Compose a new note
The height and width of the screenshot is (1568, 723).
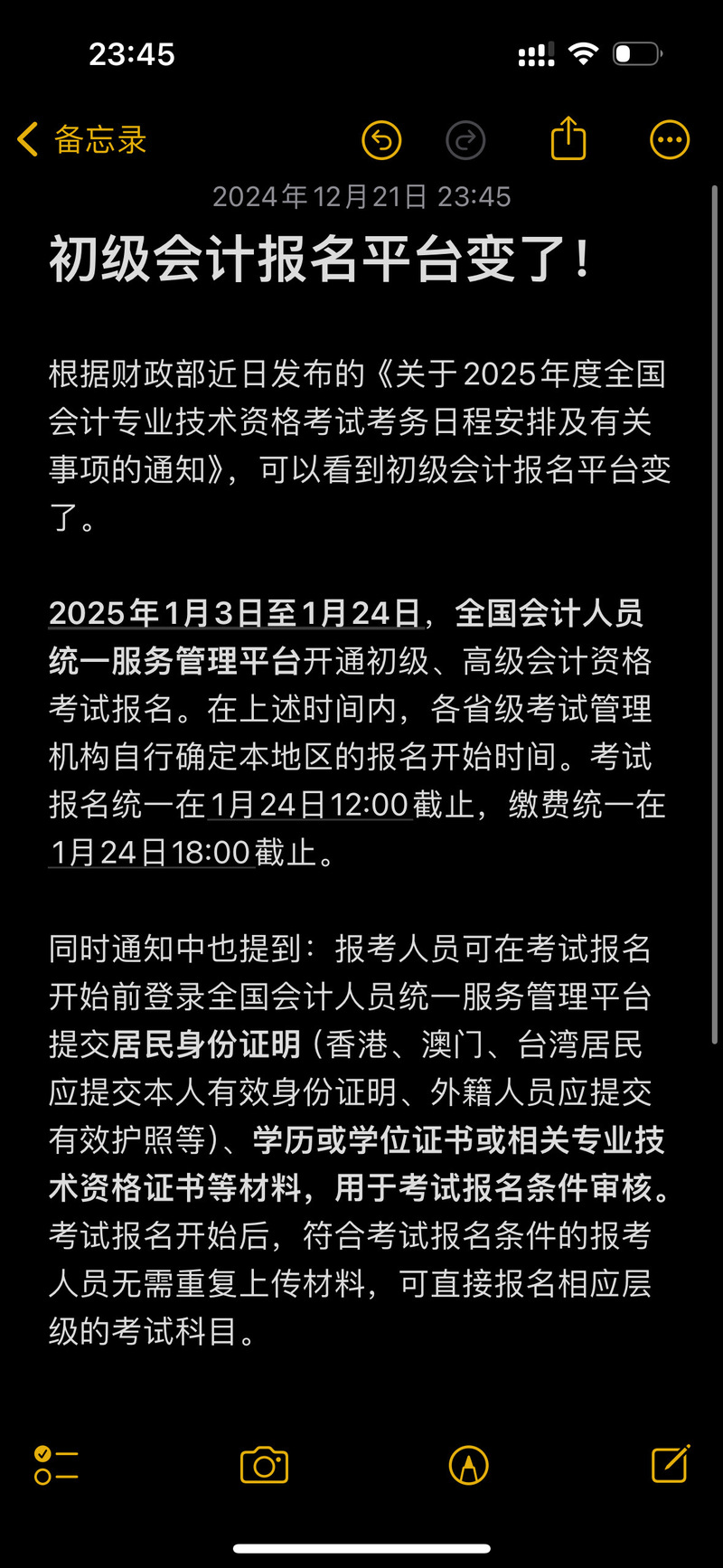coord(671,1463)
